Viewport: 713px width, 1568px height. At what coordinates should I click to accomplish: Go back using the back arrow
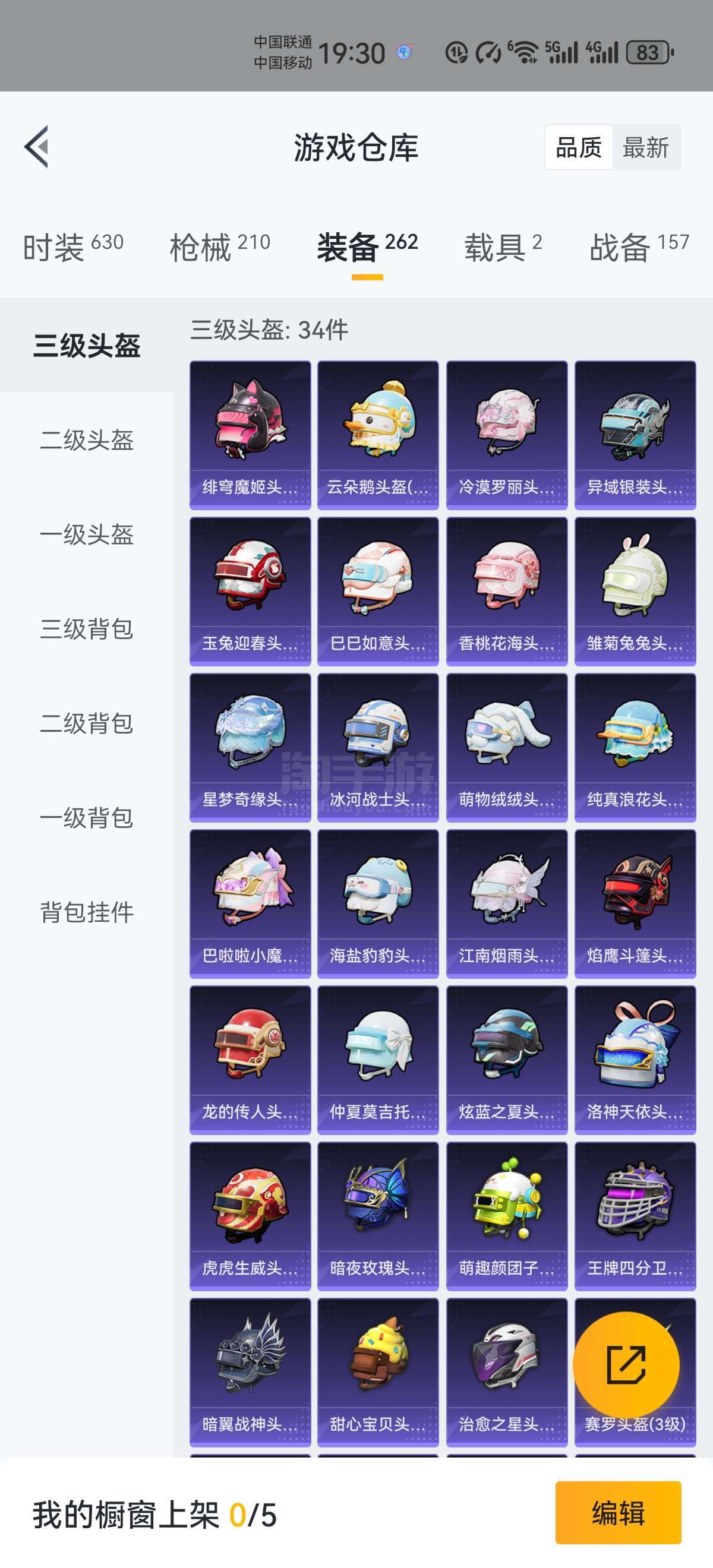pyautogui.click(x=36, y=147)
